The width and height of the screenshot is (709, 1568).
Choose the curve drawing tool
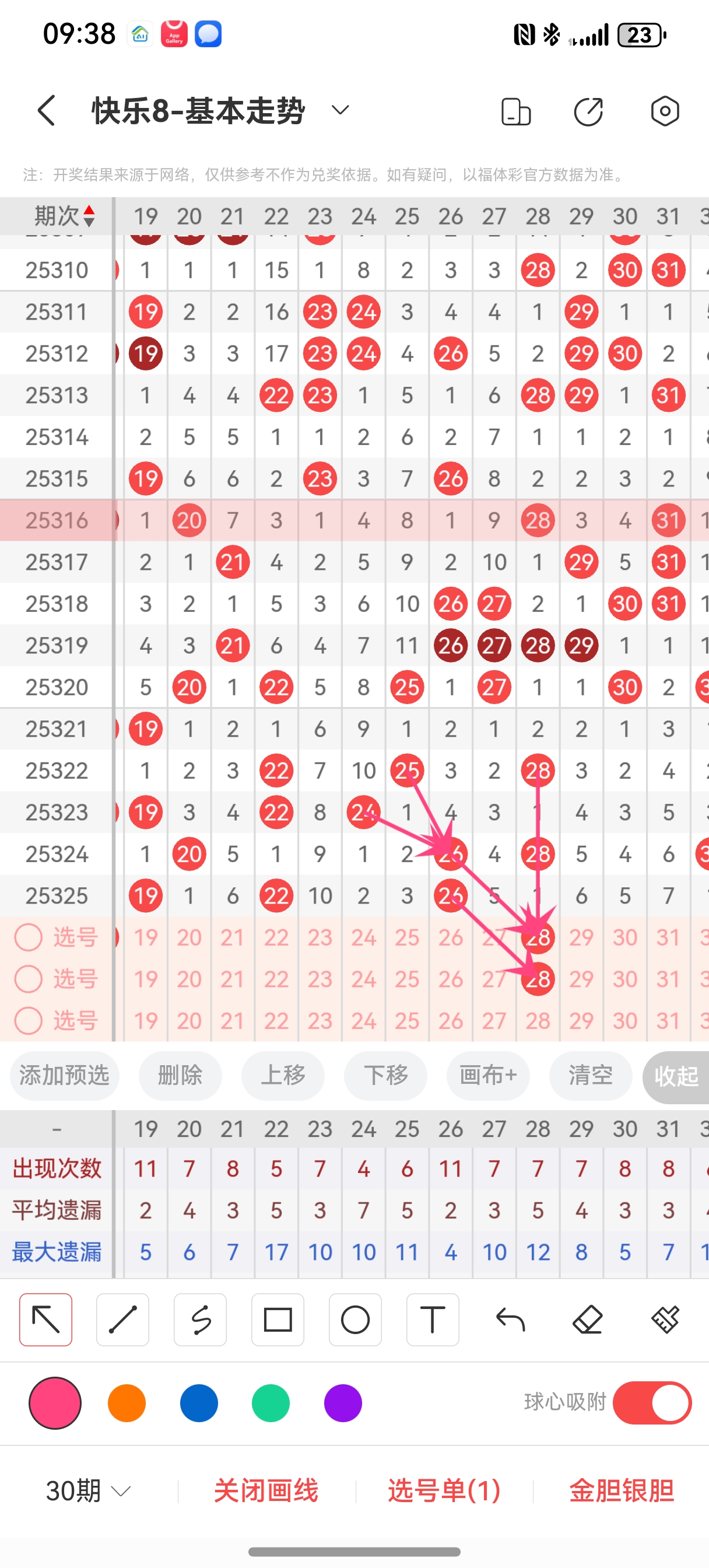pyautogui.click(x=200, y=1319)
